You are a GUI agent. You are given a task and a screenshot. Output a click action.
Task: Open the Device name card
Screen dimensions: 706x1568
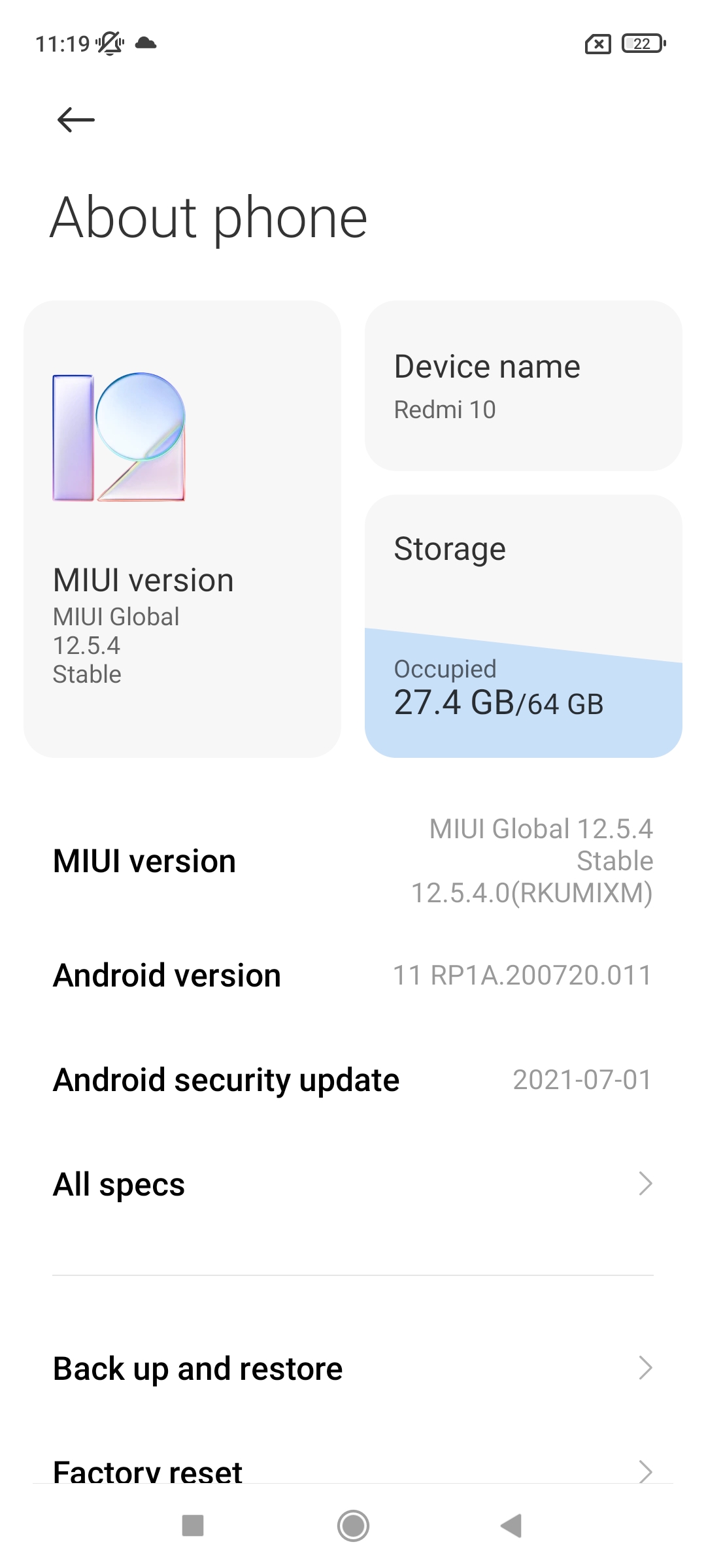524,385
